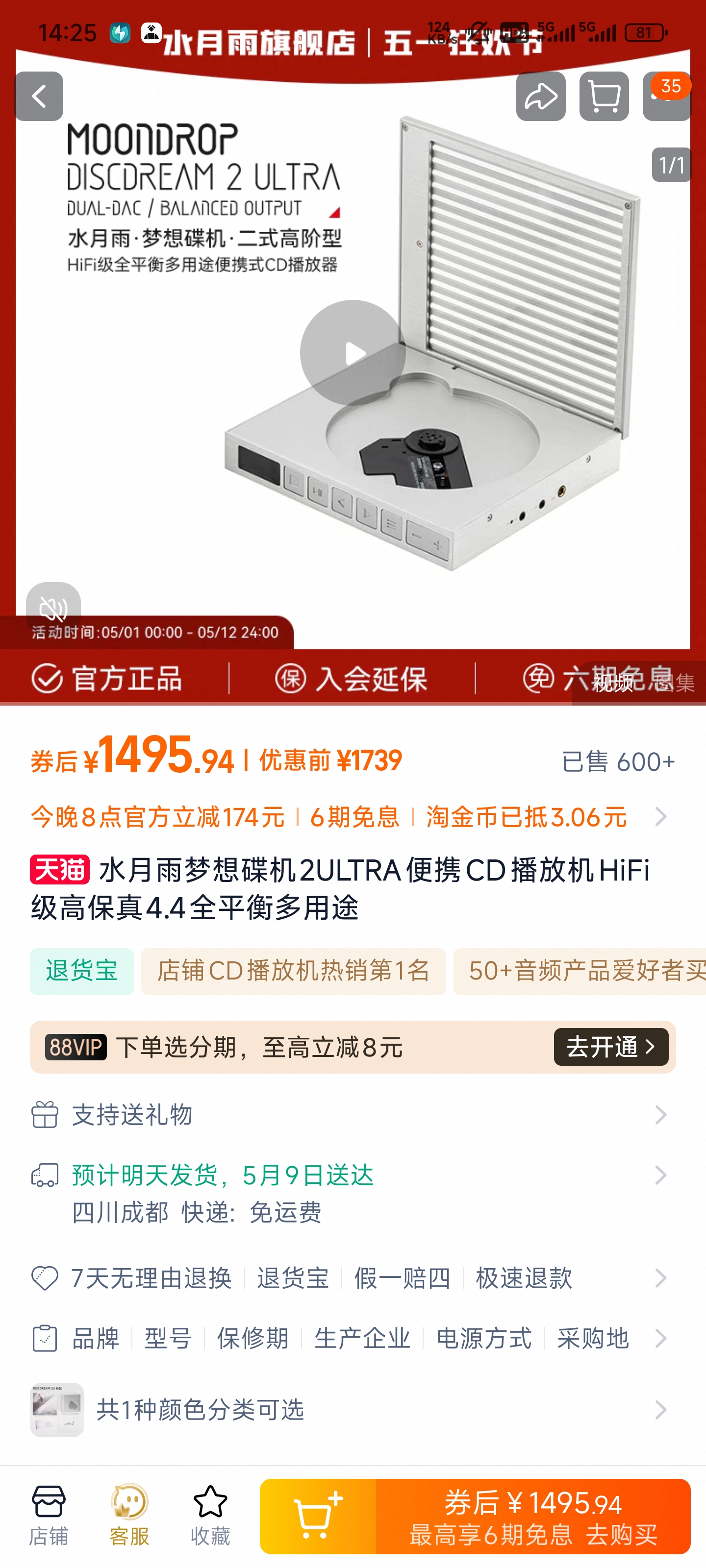
Task: Open 店铺CD播放机热销第1名 ranking
Action: (293, 971)
